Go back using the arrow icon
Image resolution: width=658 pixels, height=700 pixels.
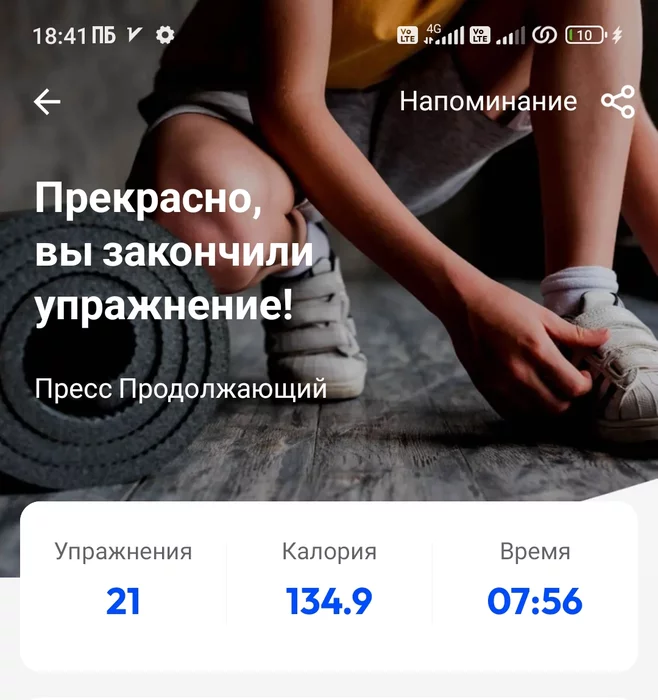point(47,102)
